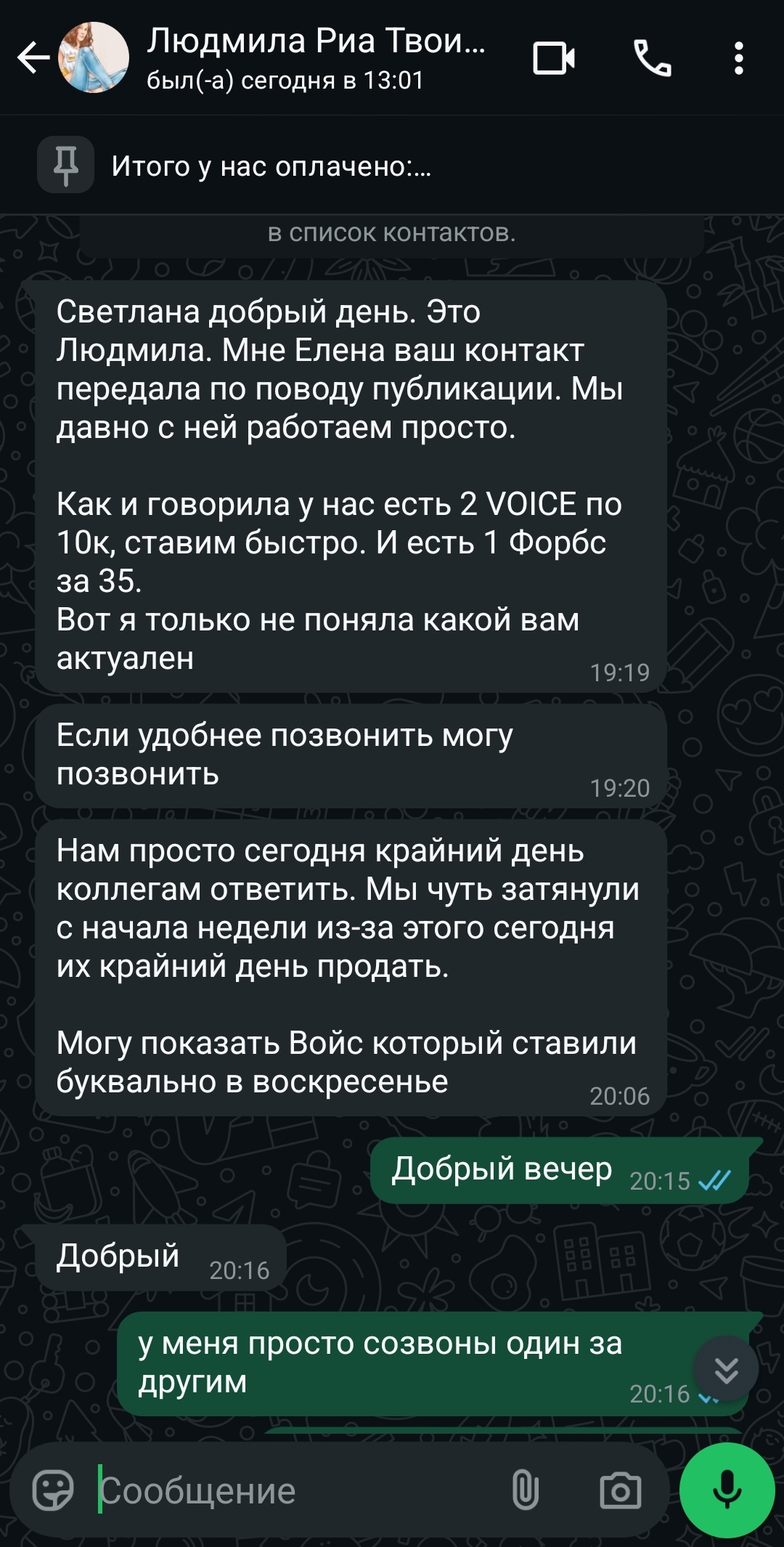Attach a file with the paperclip
Image resolution: width=784 pixels, height=1547 pixels.
tap(525, 1491)
